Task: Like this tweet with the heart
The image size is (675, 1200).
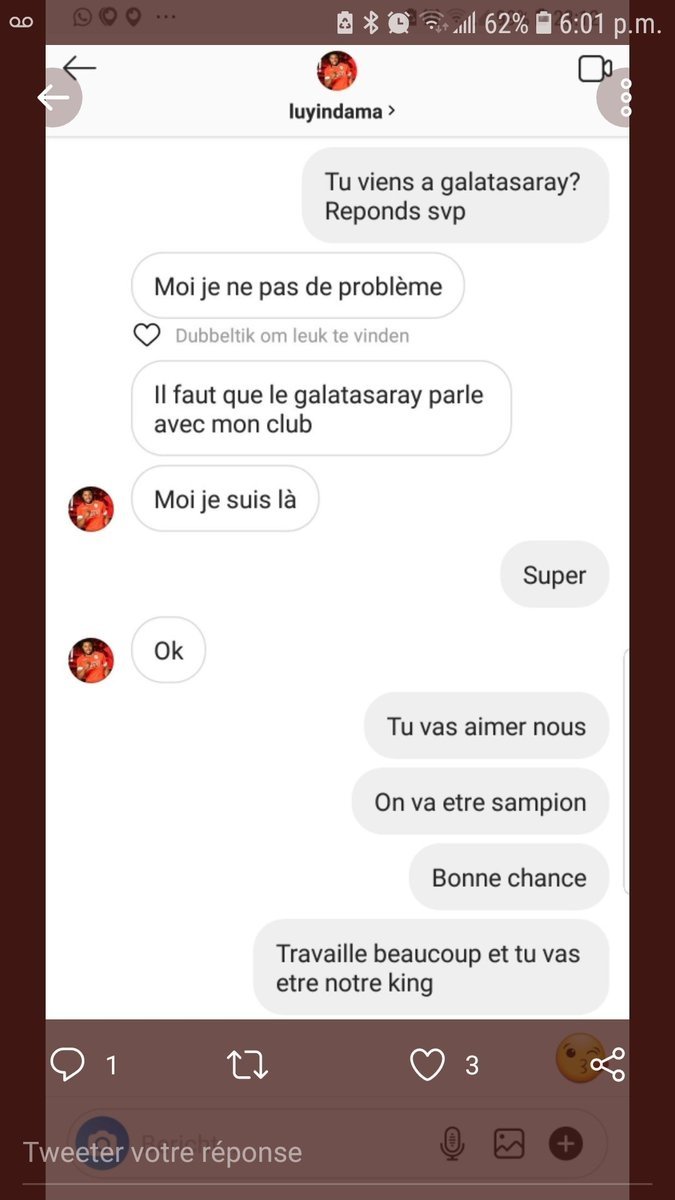Action: [x=428, y=1065]
